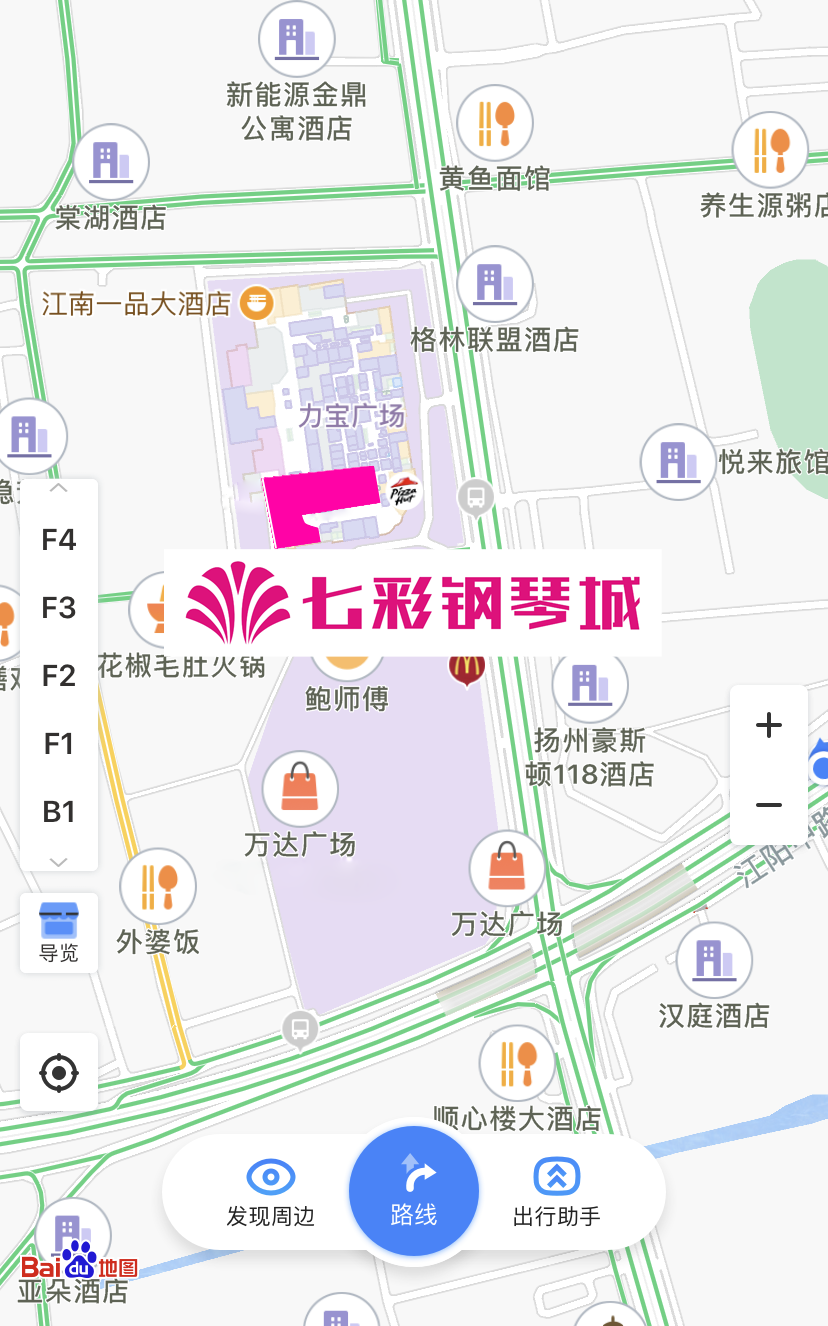The image size is (828, 1326).
Task: Zoom in with the plus button
Action: 768,725
